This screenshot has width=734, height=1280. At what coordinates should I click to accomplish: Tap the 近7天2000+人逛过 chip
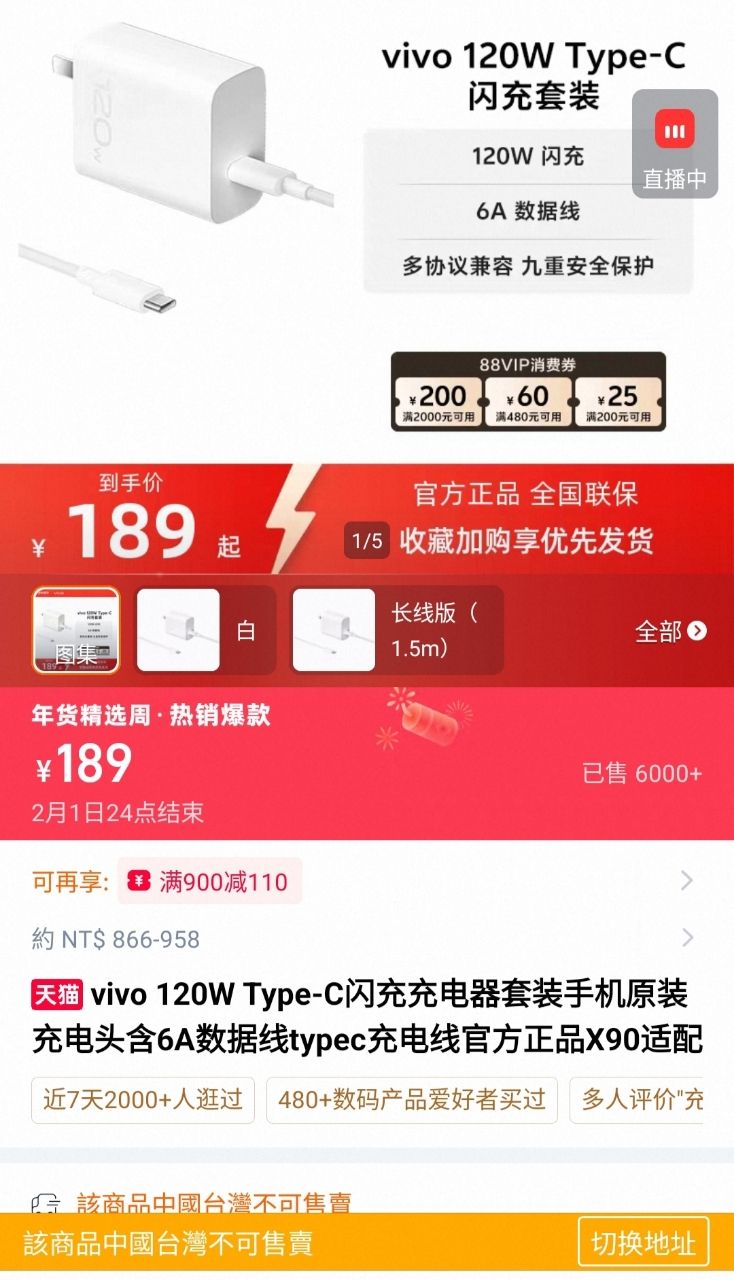[x=143, y=1100]
